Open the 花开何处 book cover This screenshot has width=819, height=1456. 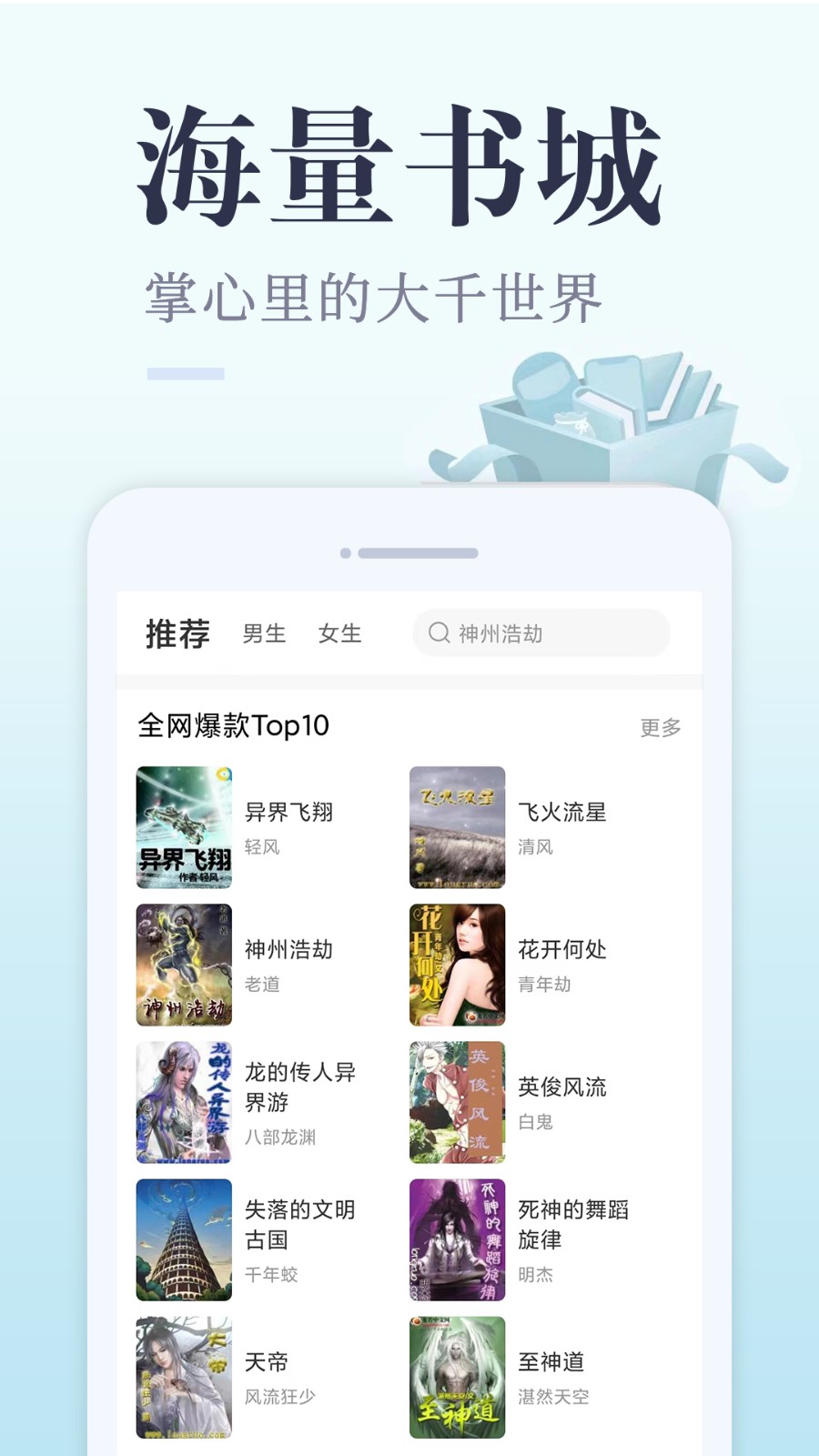coord(455,965)
